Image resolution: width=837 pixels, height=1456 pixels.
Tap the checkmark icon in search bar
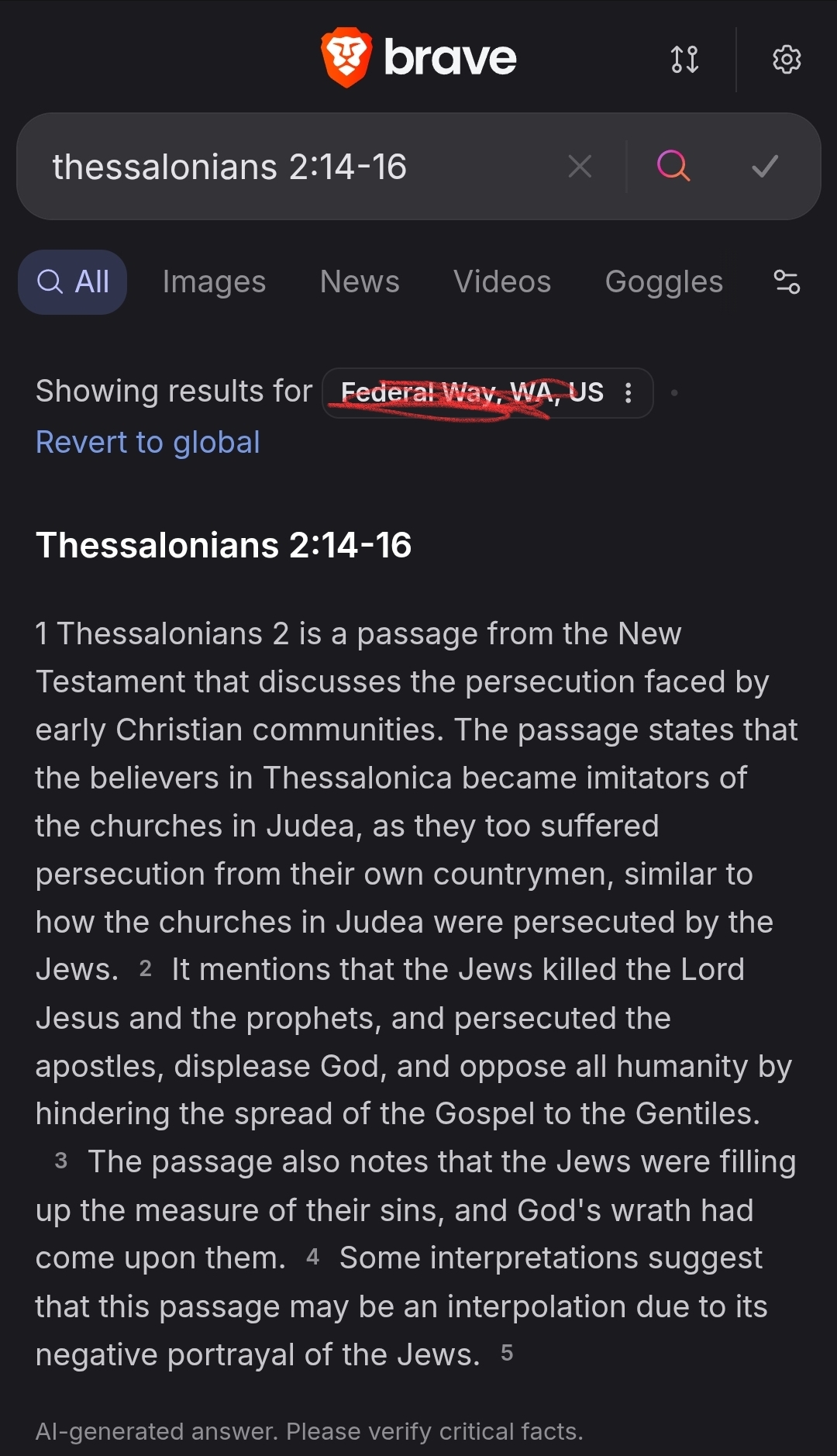tap(765, 166)
